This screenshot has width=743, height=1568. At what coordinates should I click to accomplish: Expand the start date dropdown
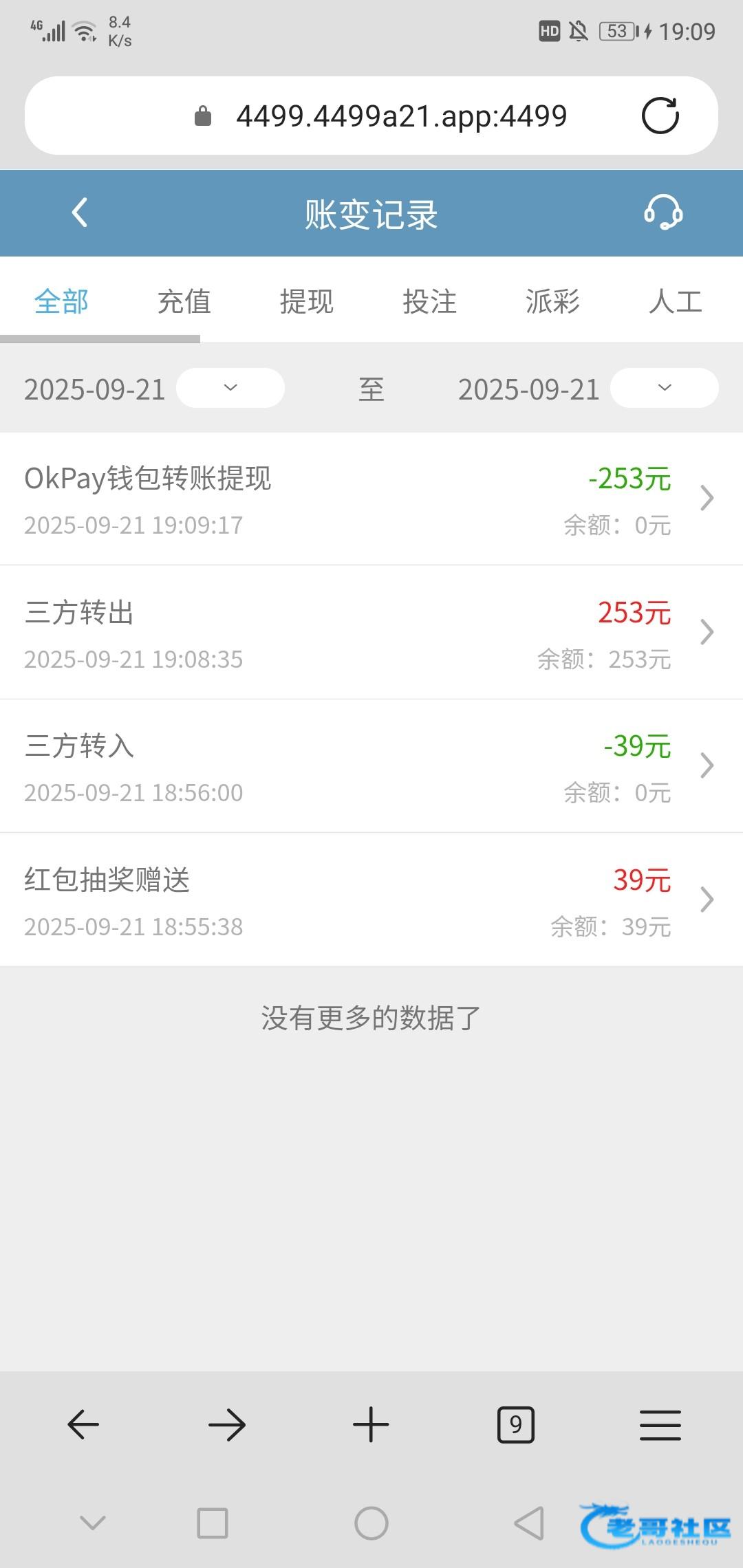point(230,388)
